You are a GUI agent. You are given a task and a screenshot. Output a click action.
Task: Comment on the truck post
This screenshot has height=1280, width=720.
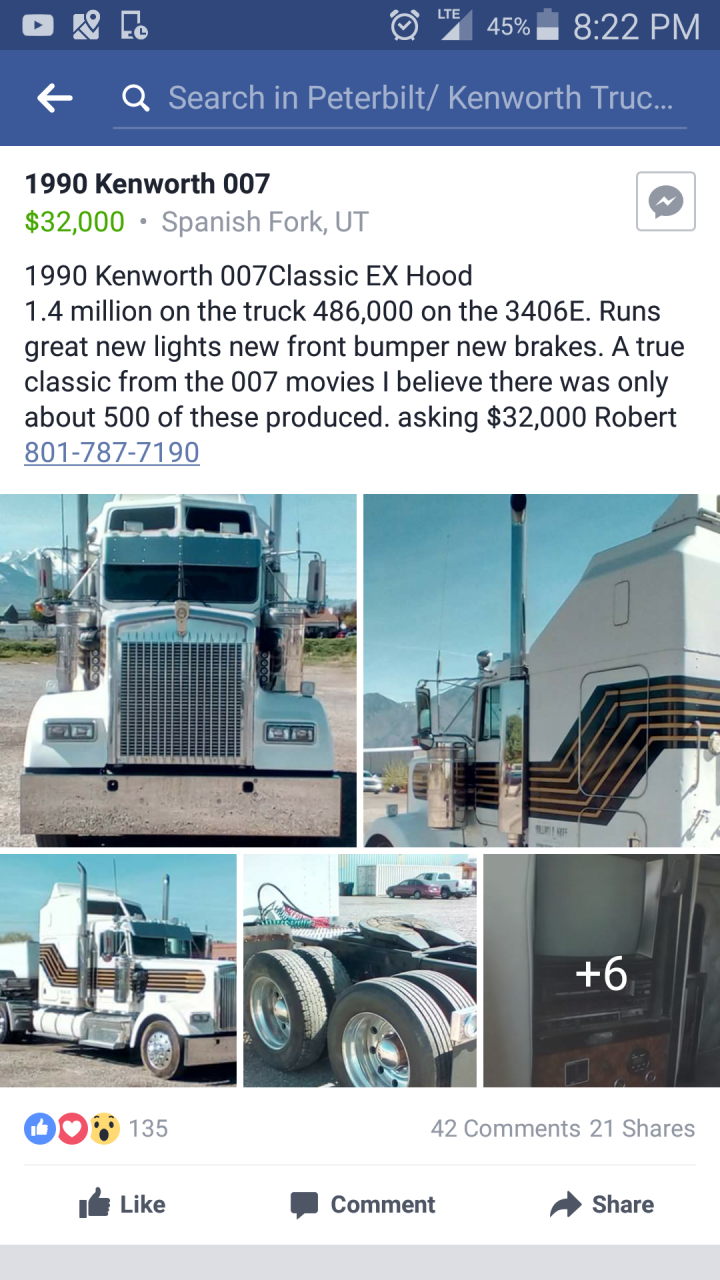pyautogui.click(x=362, y=1204)
